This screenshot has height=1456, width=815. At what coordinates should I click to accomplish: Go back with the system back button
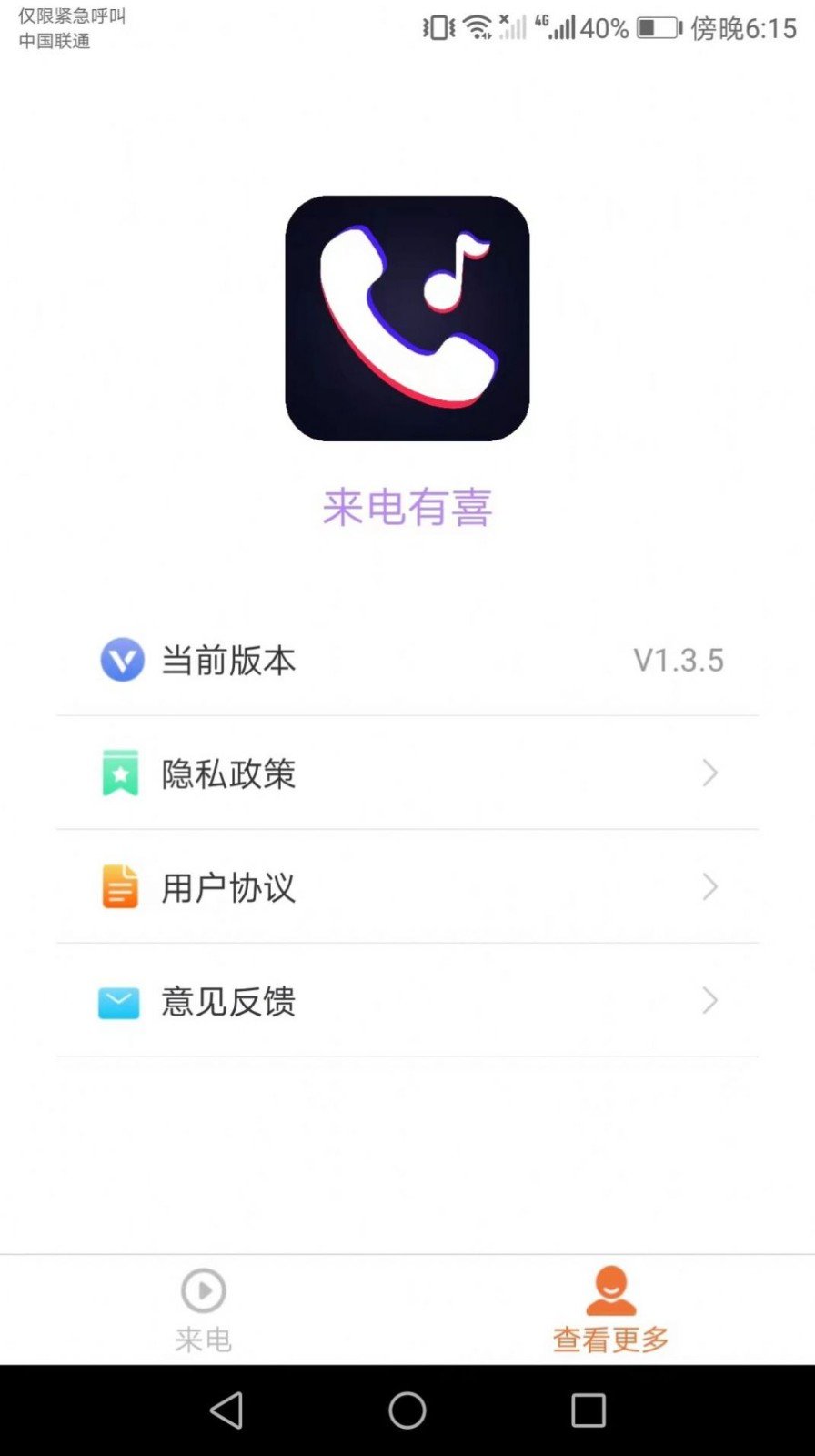click(x=226, y=1410)
